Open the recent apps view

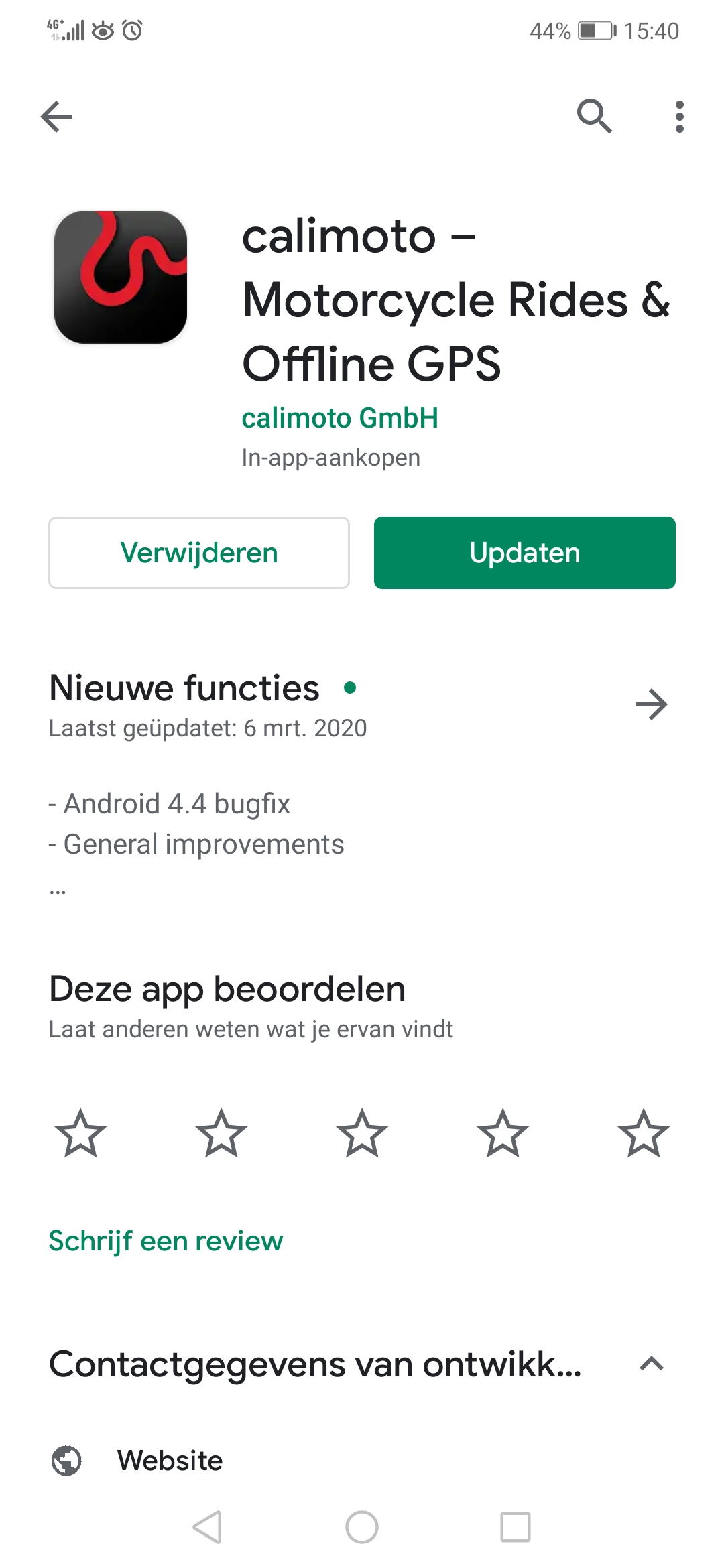point(516,1527)
